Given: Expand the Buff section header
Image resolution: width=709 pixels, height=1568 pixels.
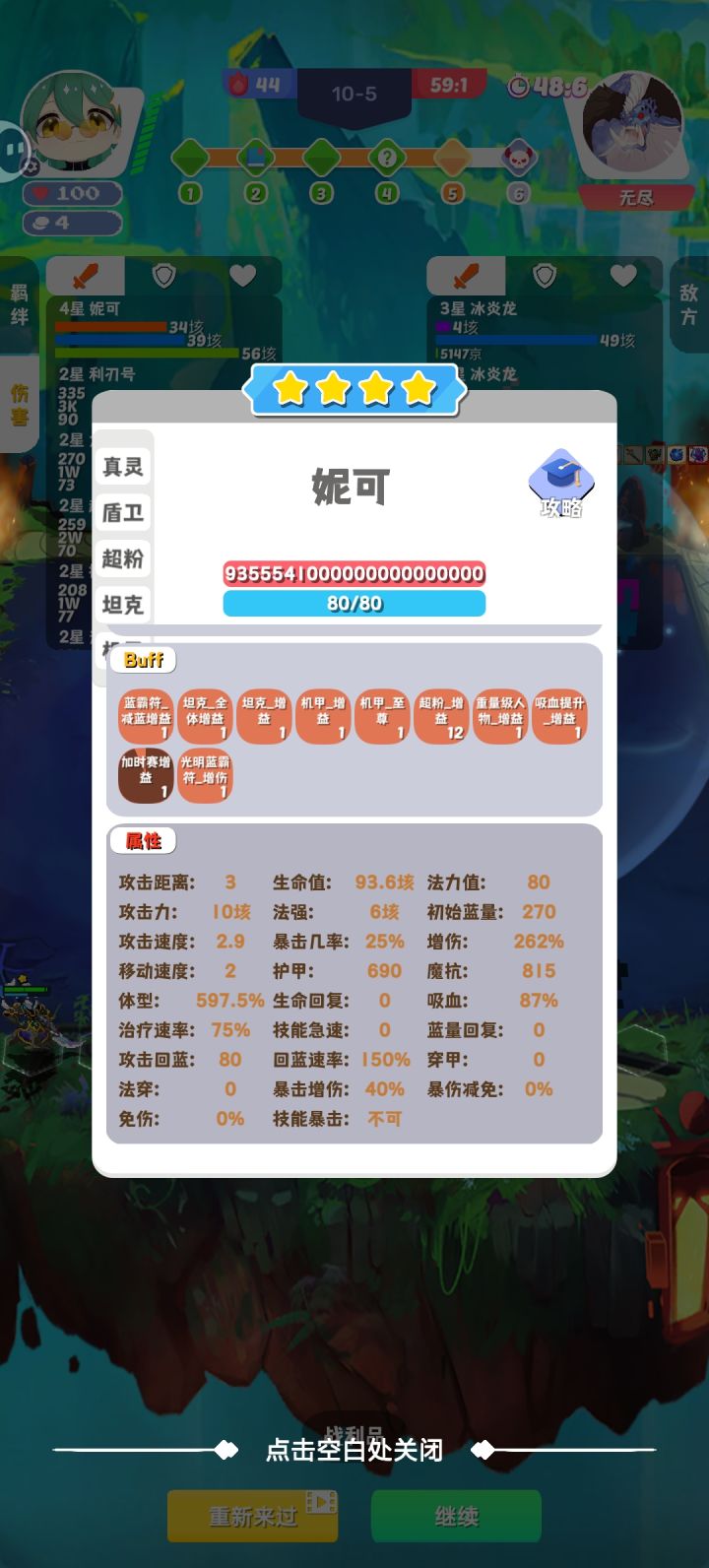Looking at the screenshot, I should click(x=142, y=659).
